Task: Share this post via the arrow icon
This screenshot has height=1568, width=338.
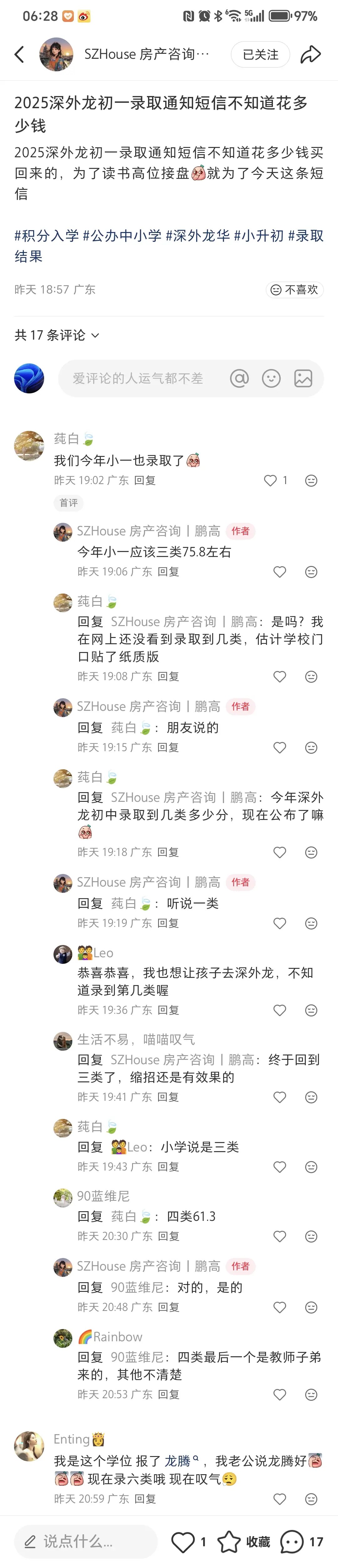Action: [x=310, y=55]
